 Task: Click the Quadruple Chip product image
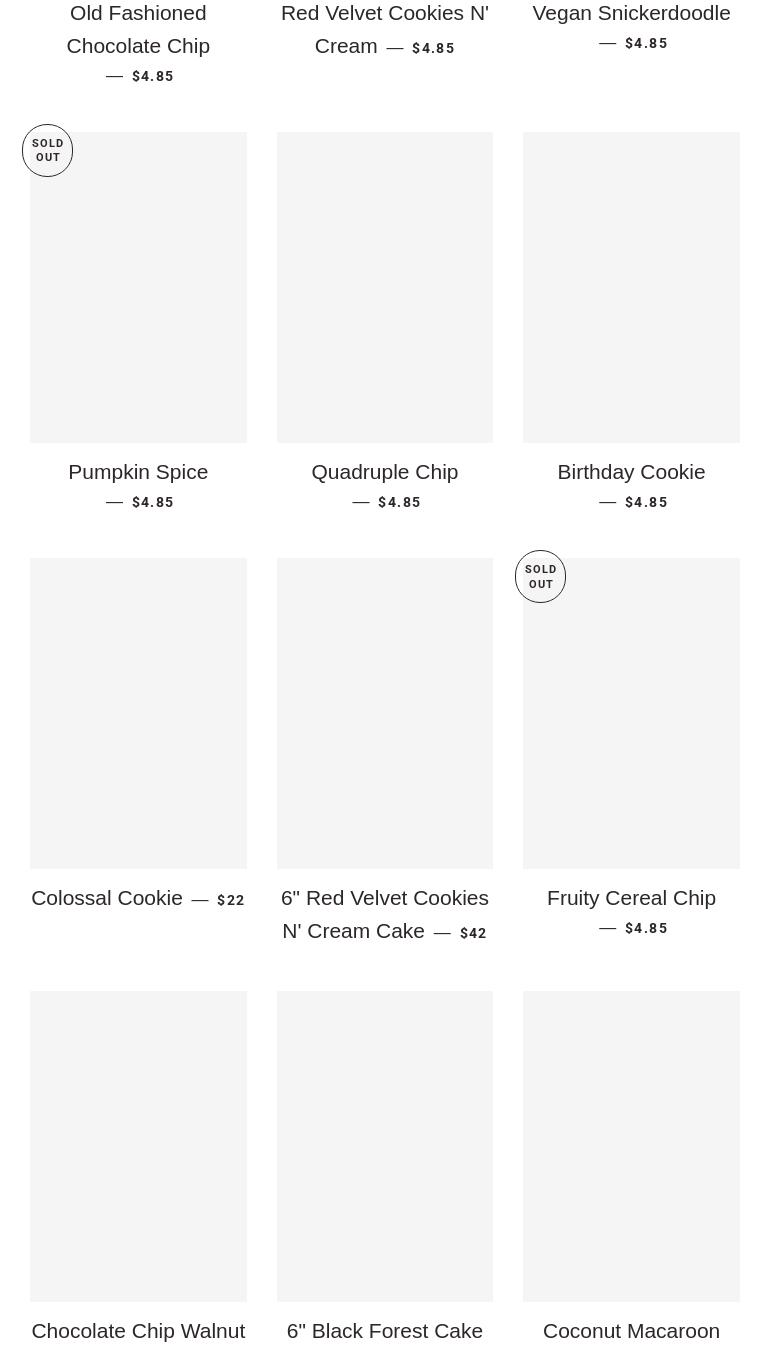coord(384,287)
